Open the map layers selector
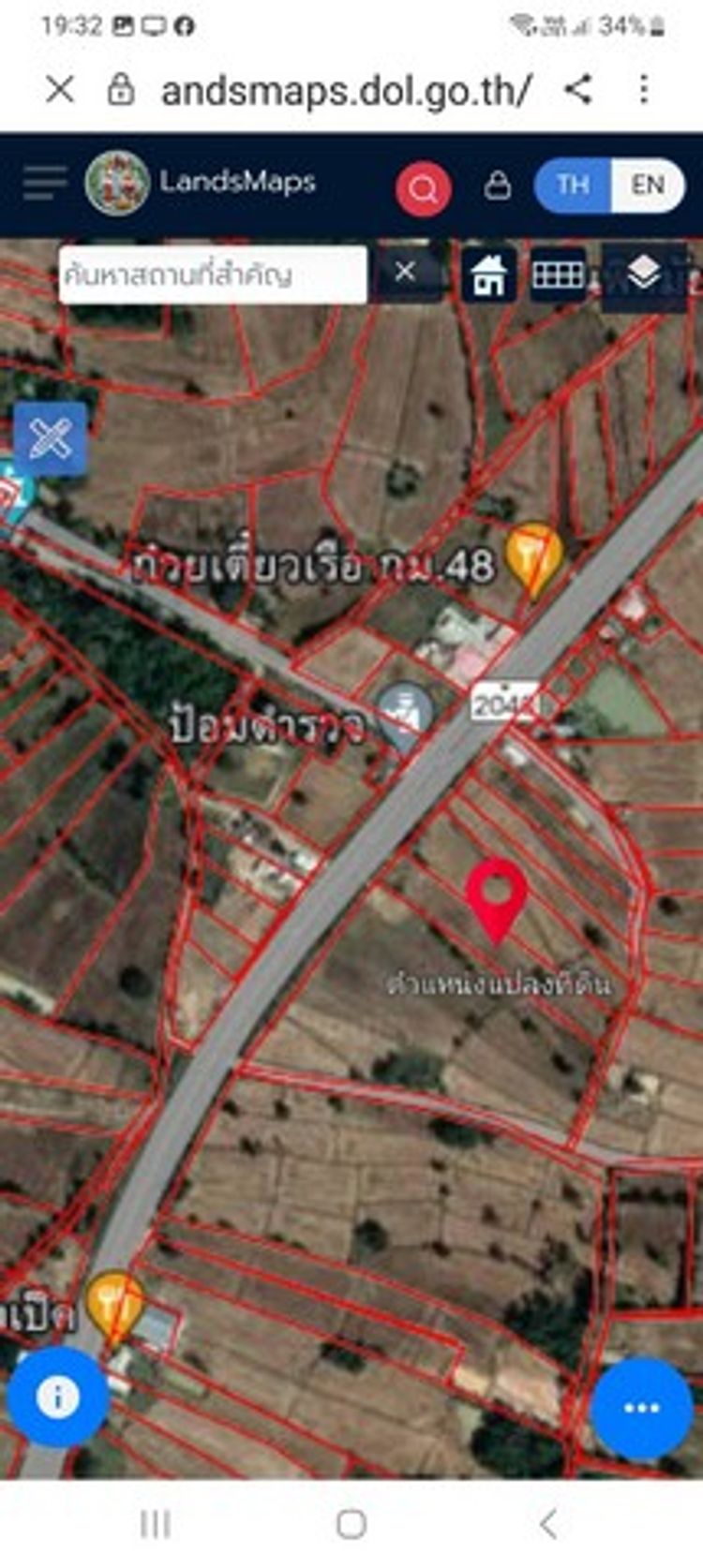This screenshot has height=1568, width=703. pos(643,274)
